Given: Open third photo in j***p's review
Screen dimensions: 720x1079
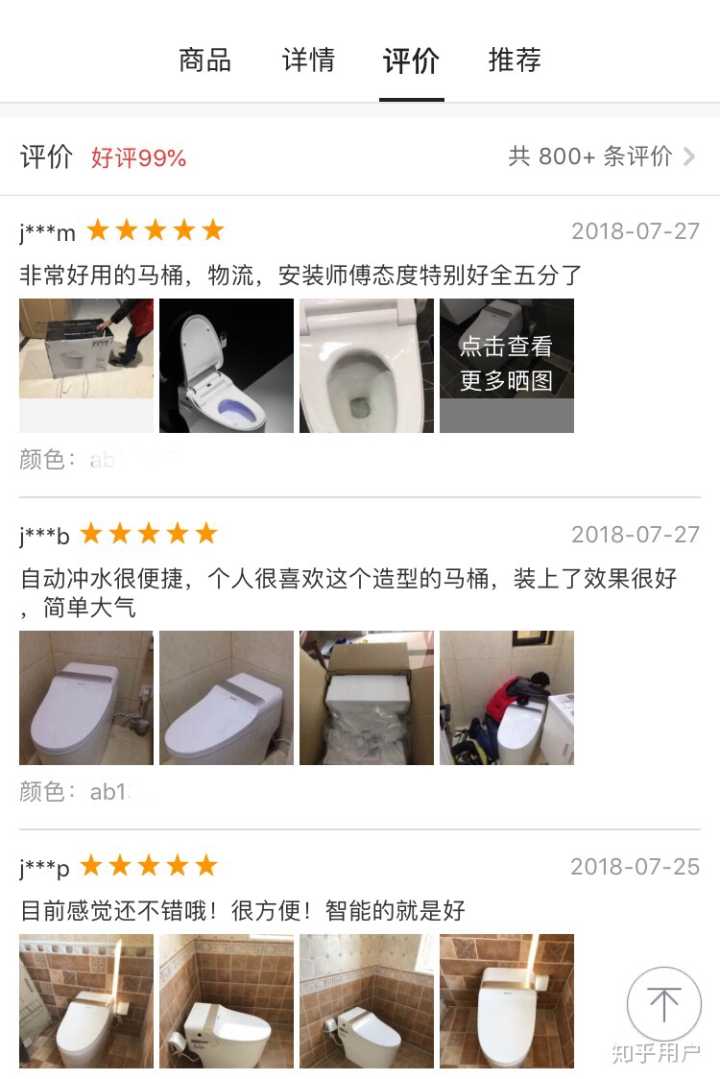Looking at the screenshot, I should [x=367, y=1000].
